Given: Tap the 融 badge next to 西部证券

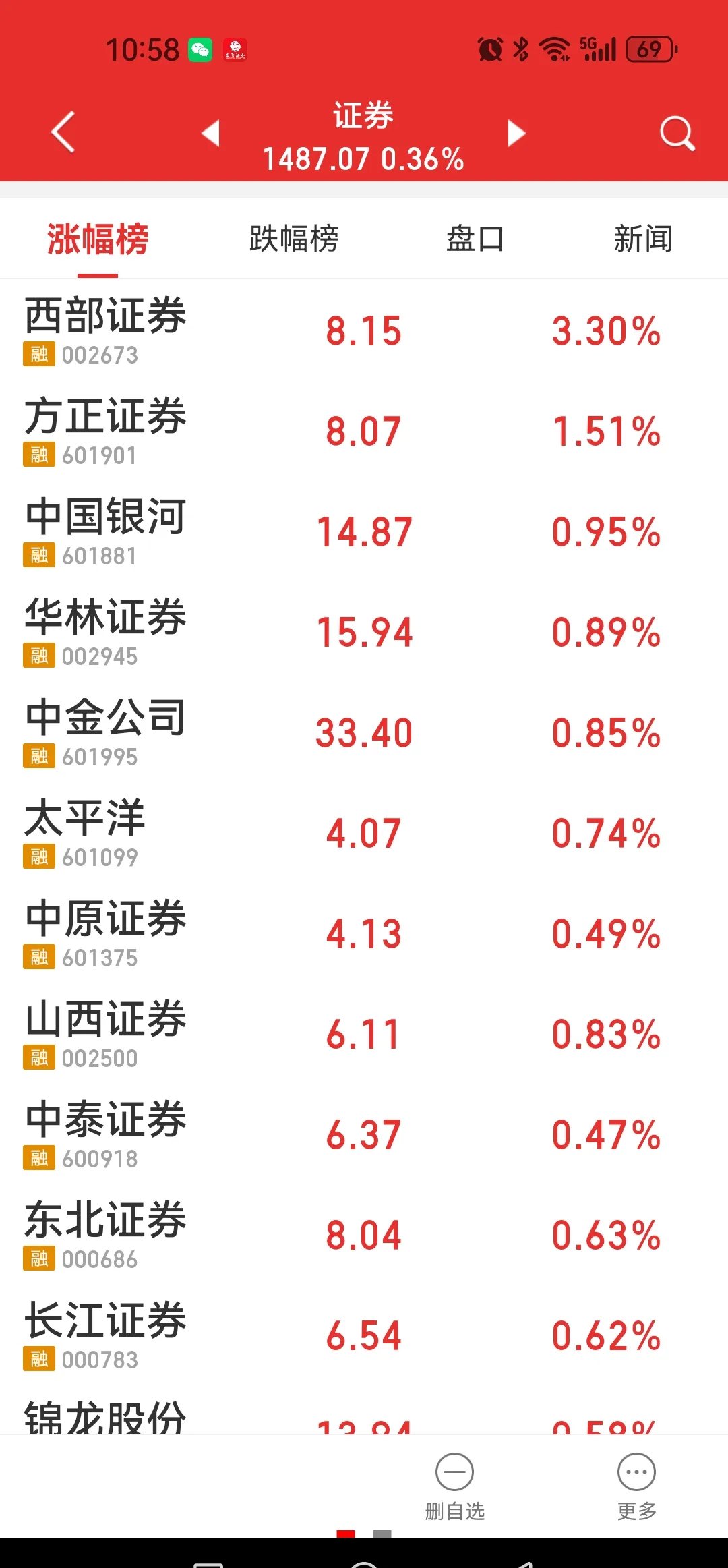Looking at the screenshot, I should pyautogui.click(x=38, y=354).
